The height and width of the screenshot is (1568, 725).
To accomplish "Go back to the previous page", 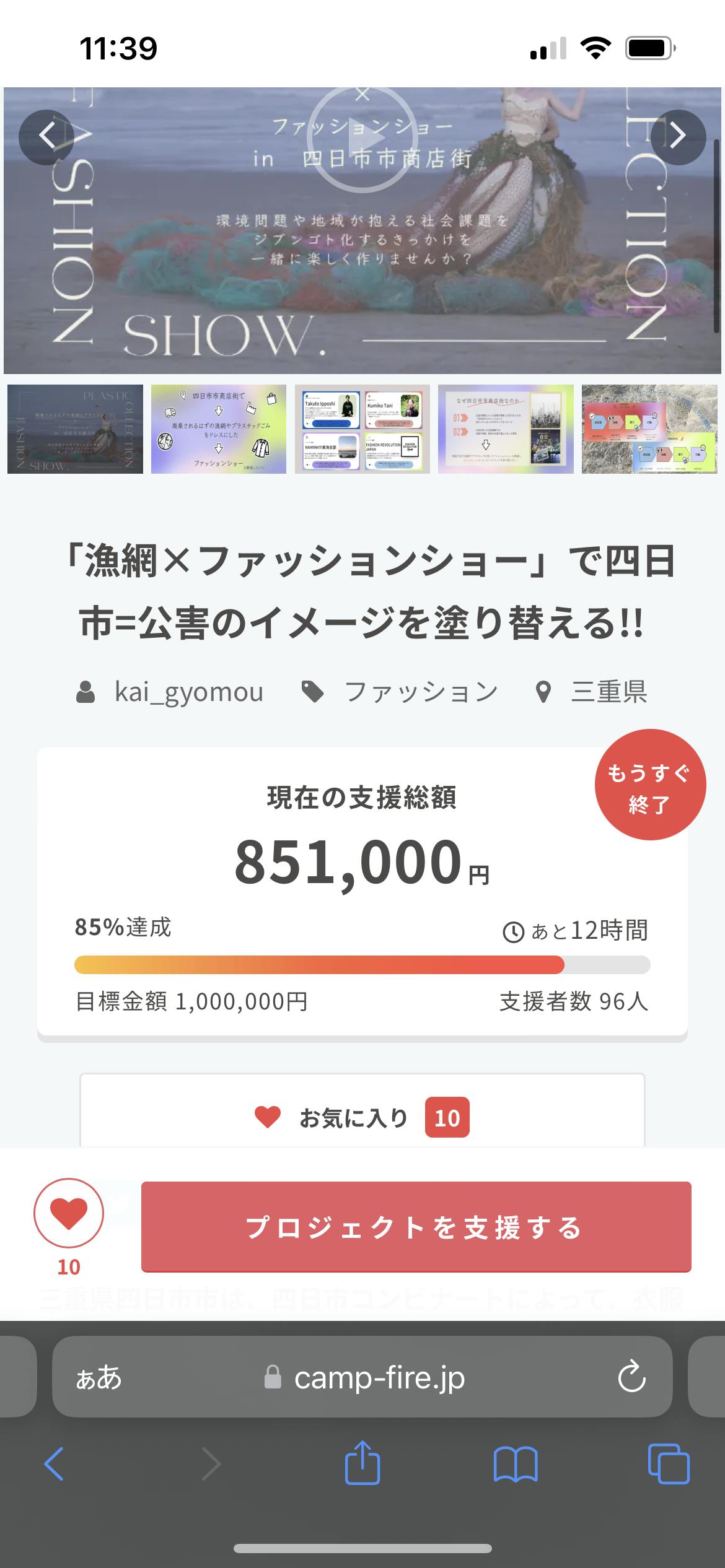I will [x=55, y=1464].
